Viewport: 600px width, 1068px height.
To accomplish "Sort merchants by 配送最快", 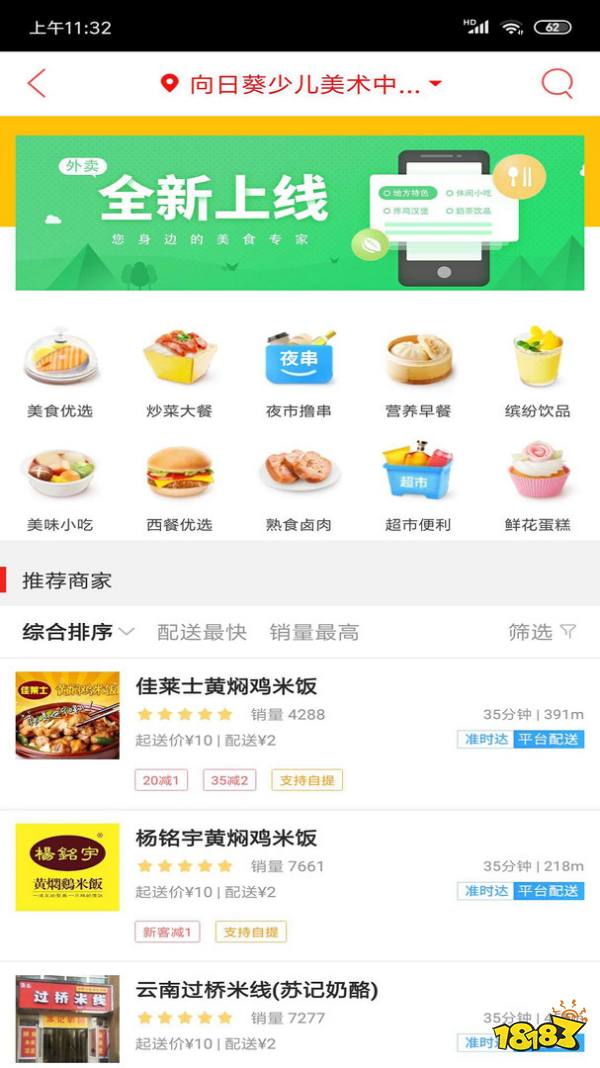I will 201,632.
